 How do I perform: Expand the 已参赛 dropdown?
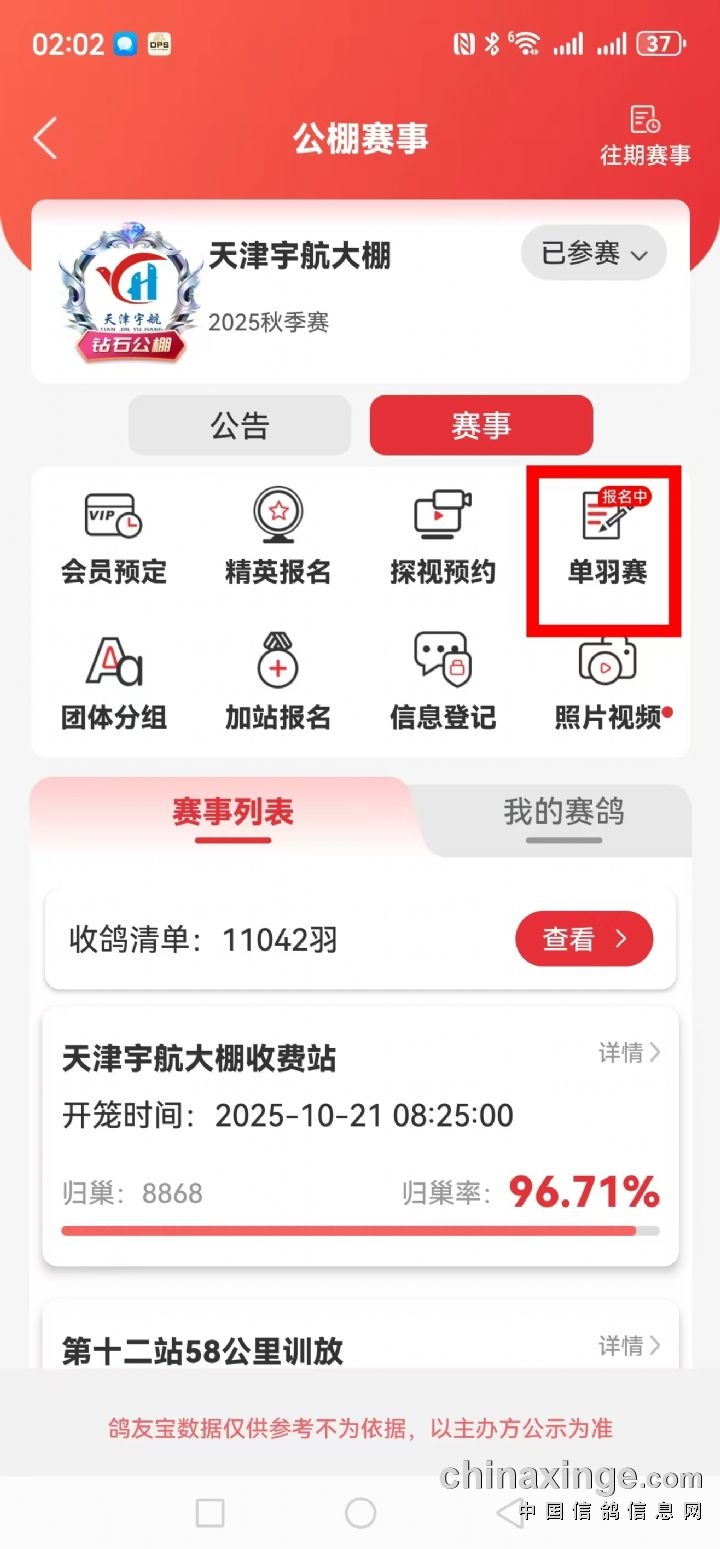(x=594, y=254)
